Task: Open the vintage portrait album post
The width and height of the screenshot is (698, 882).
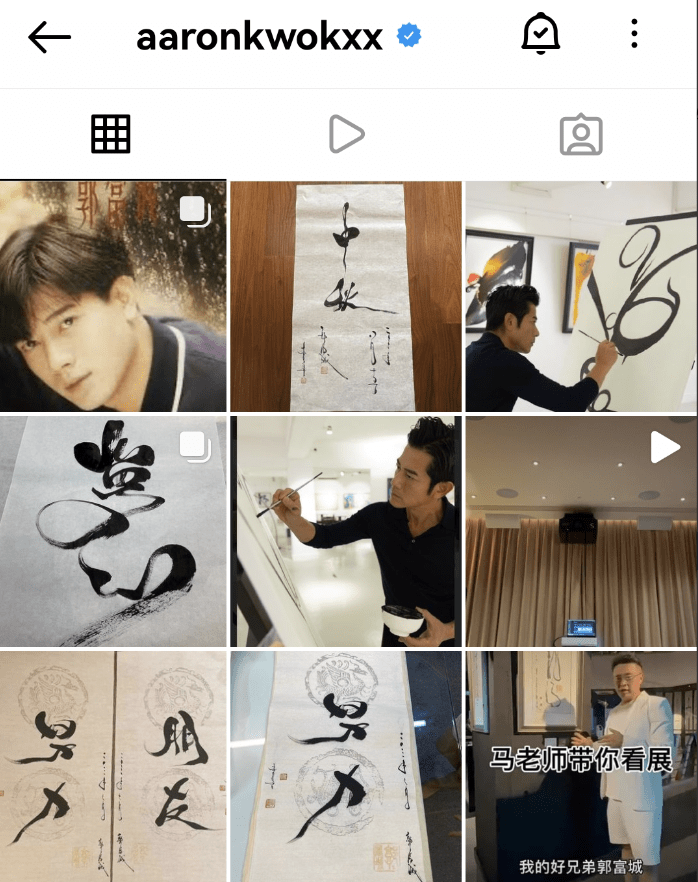Action: pos(113,296)
